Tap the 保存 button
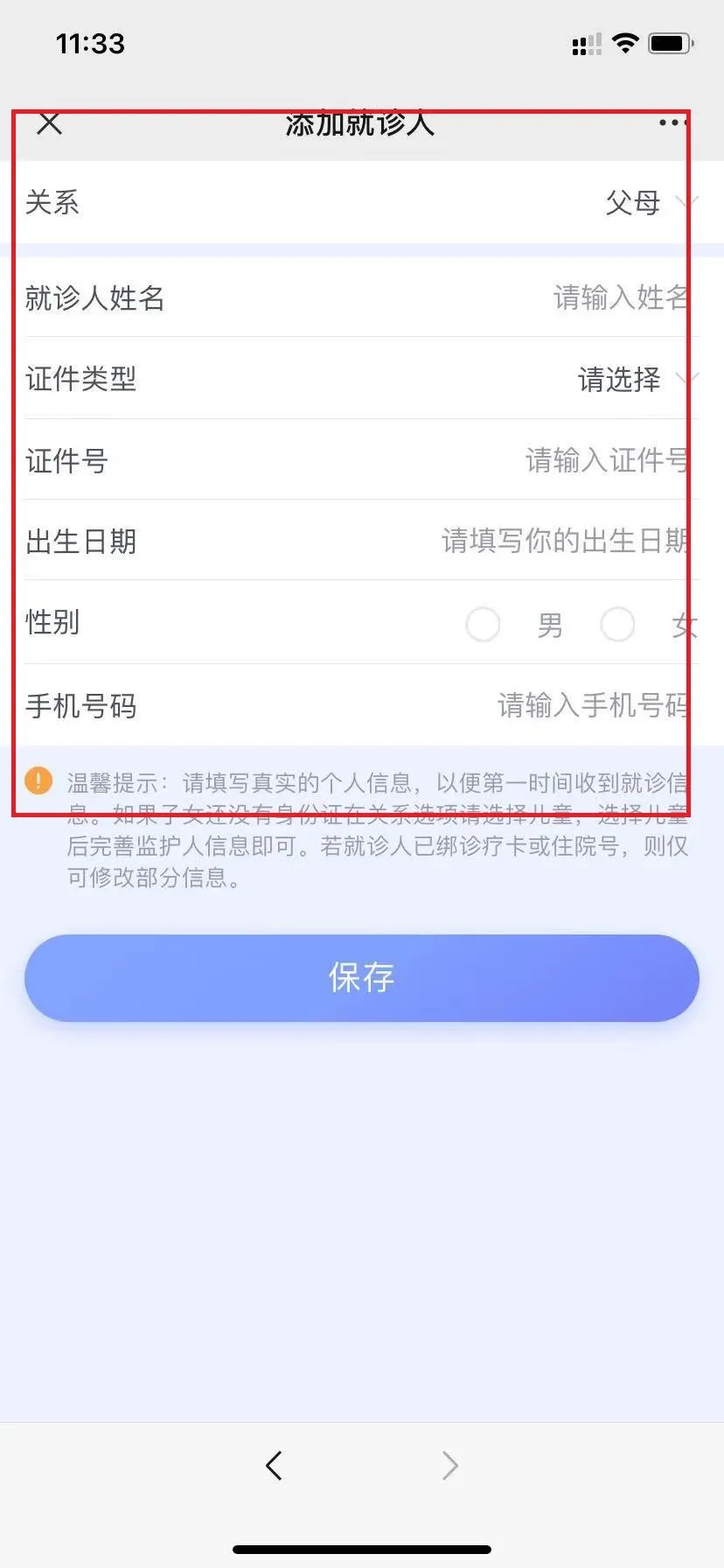724x1568 pixels. click(x=362, y=977)
